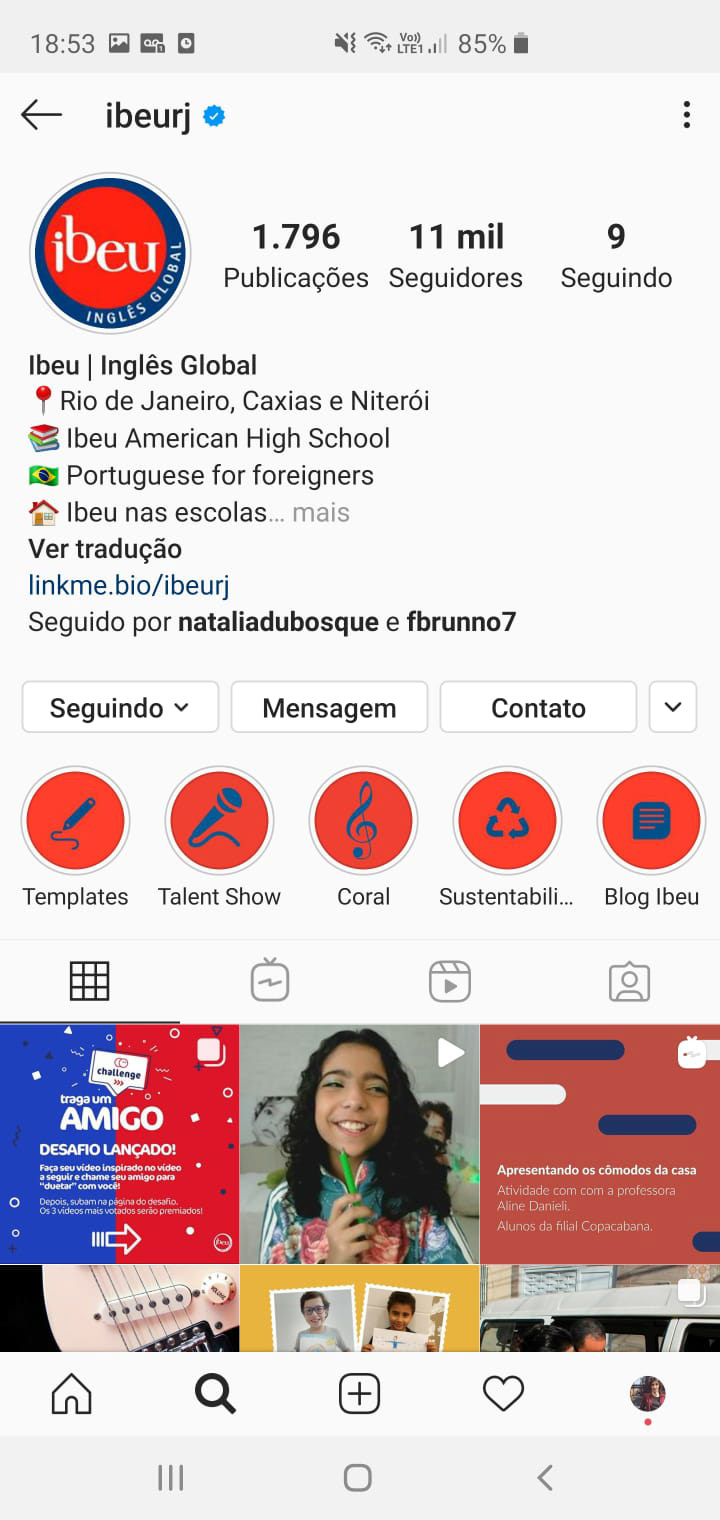
Task: Tap the Contato button
Action: pos(538,708)
